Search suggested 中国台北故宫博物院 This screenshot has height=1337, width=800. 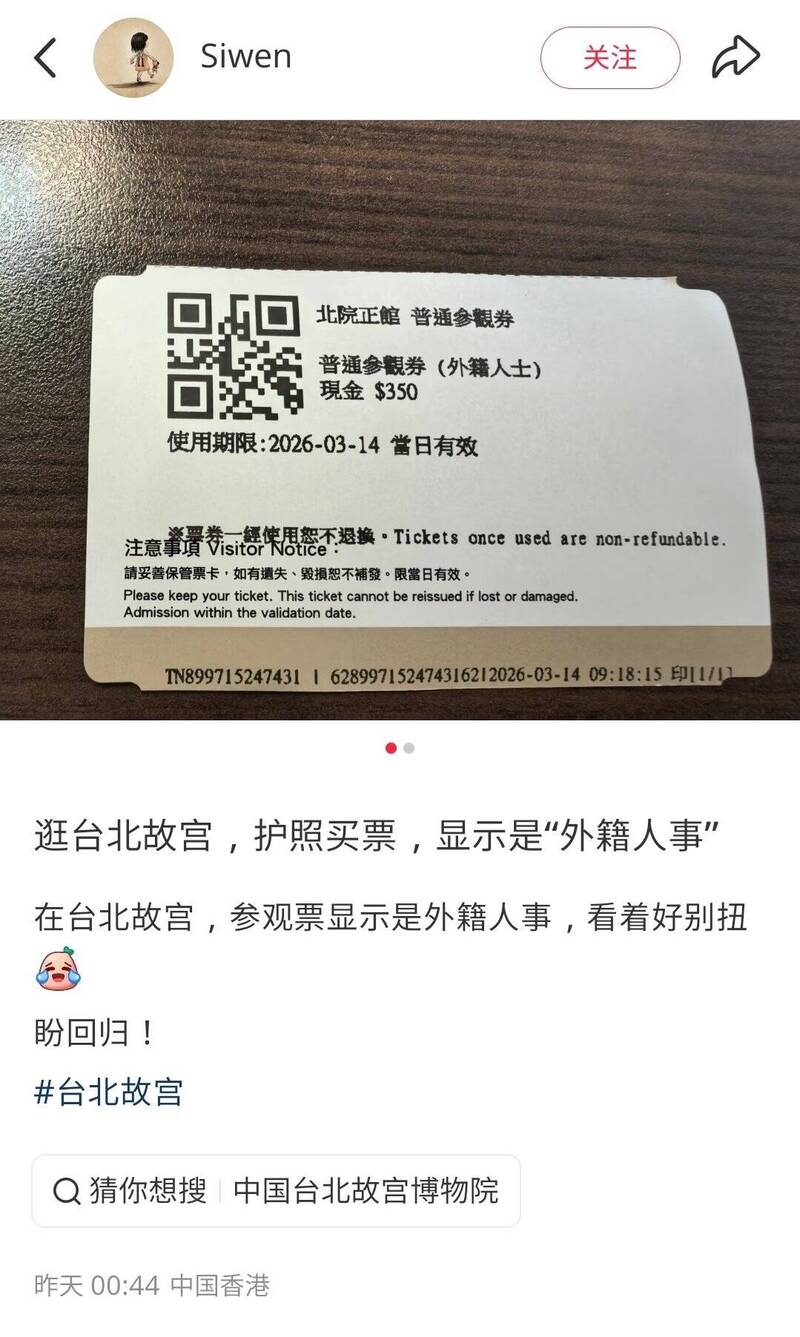pyautogui.click(x=366, y=1191)
